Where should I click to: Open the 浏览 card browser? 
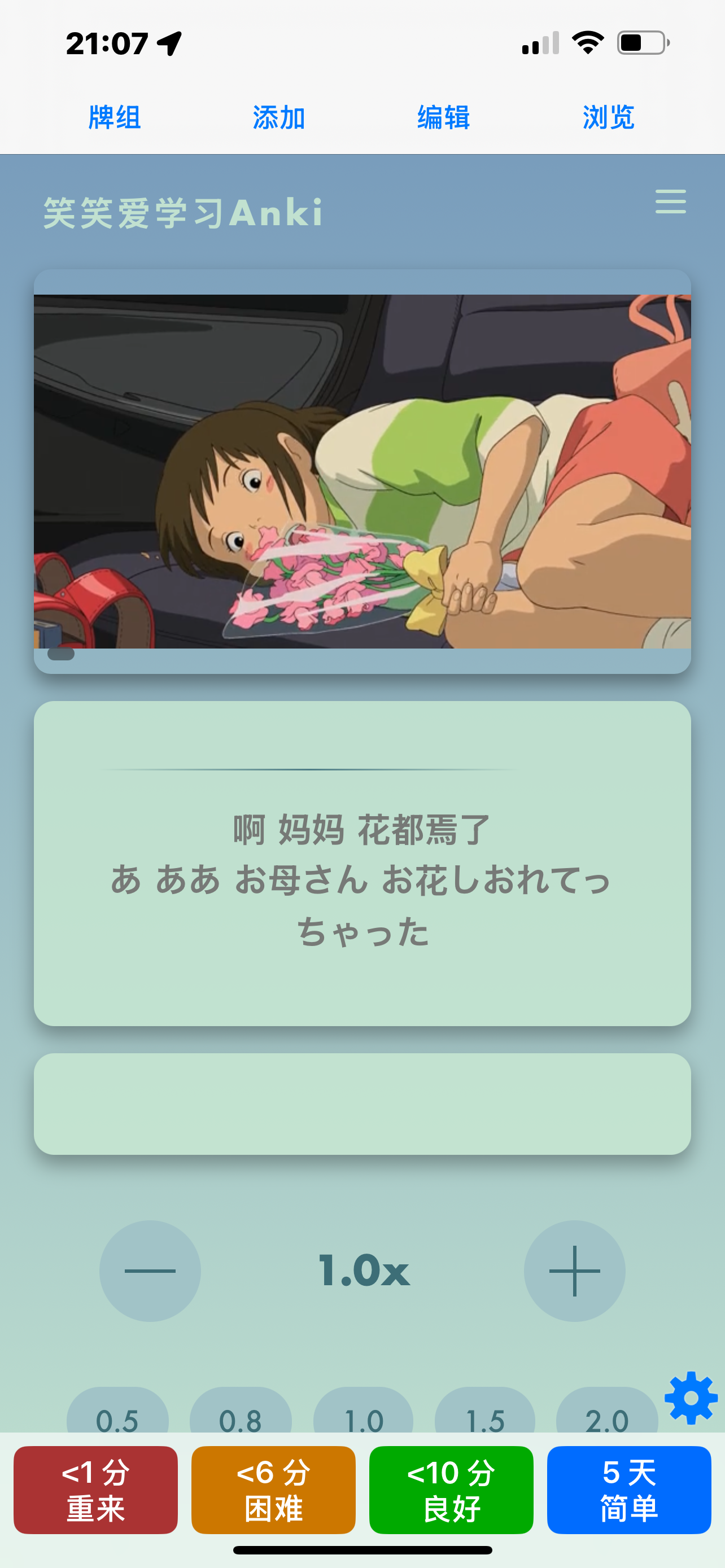pos(608,117)
